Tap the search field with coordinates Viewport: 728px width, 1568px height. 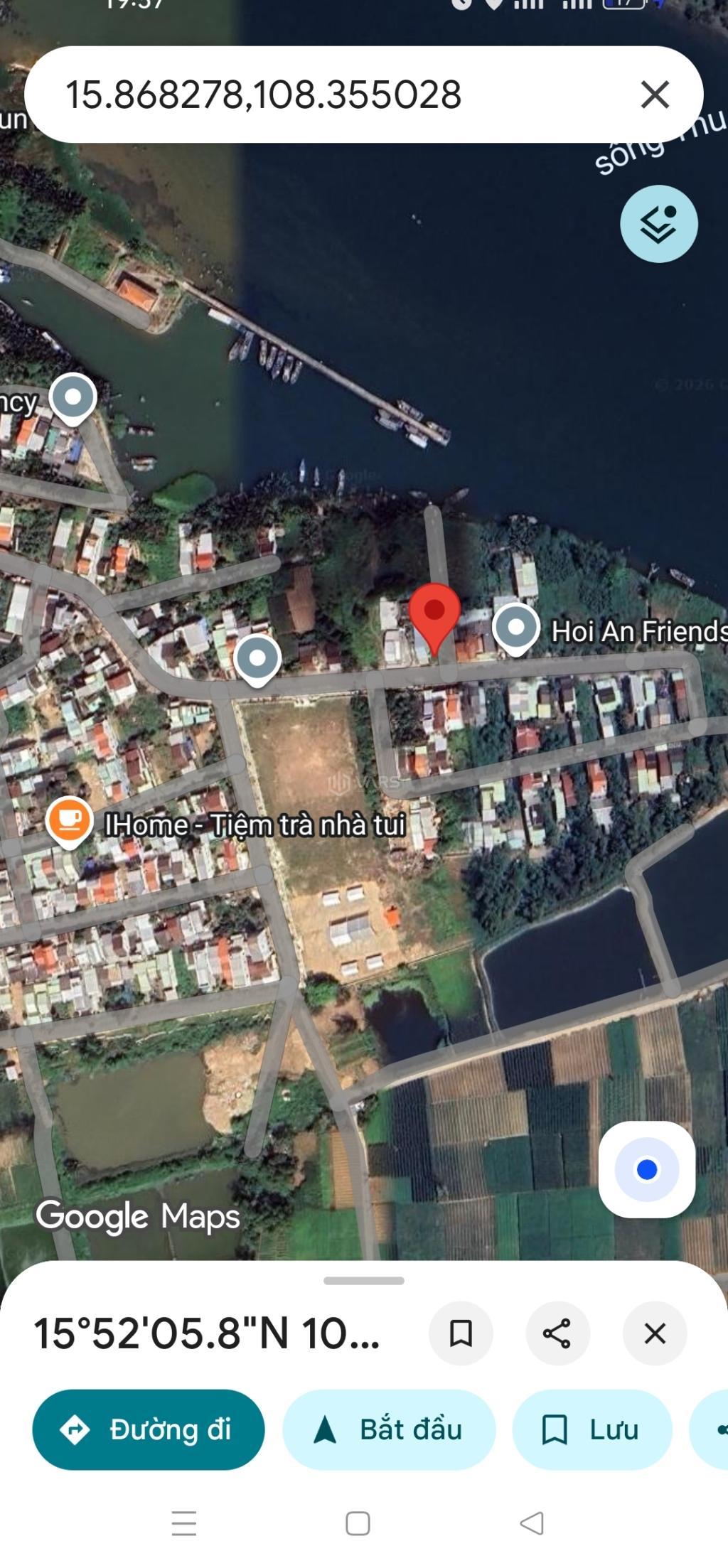coord(320,95)
